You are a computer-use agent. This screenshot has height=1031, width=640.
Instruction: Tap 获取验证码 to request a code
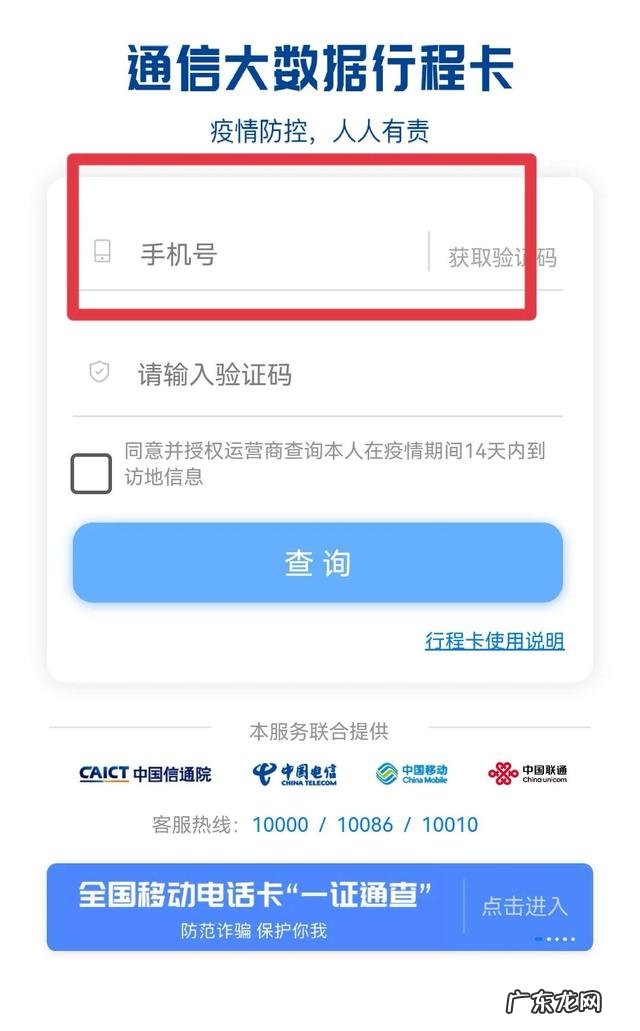pos(501,257)
